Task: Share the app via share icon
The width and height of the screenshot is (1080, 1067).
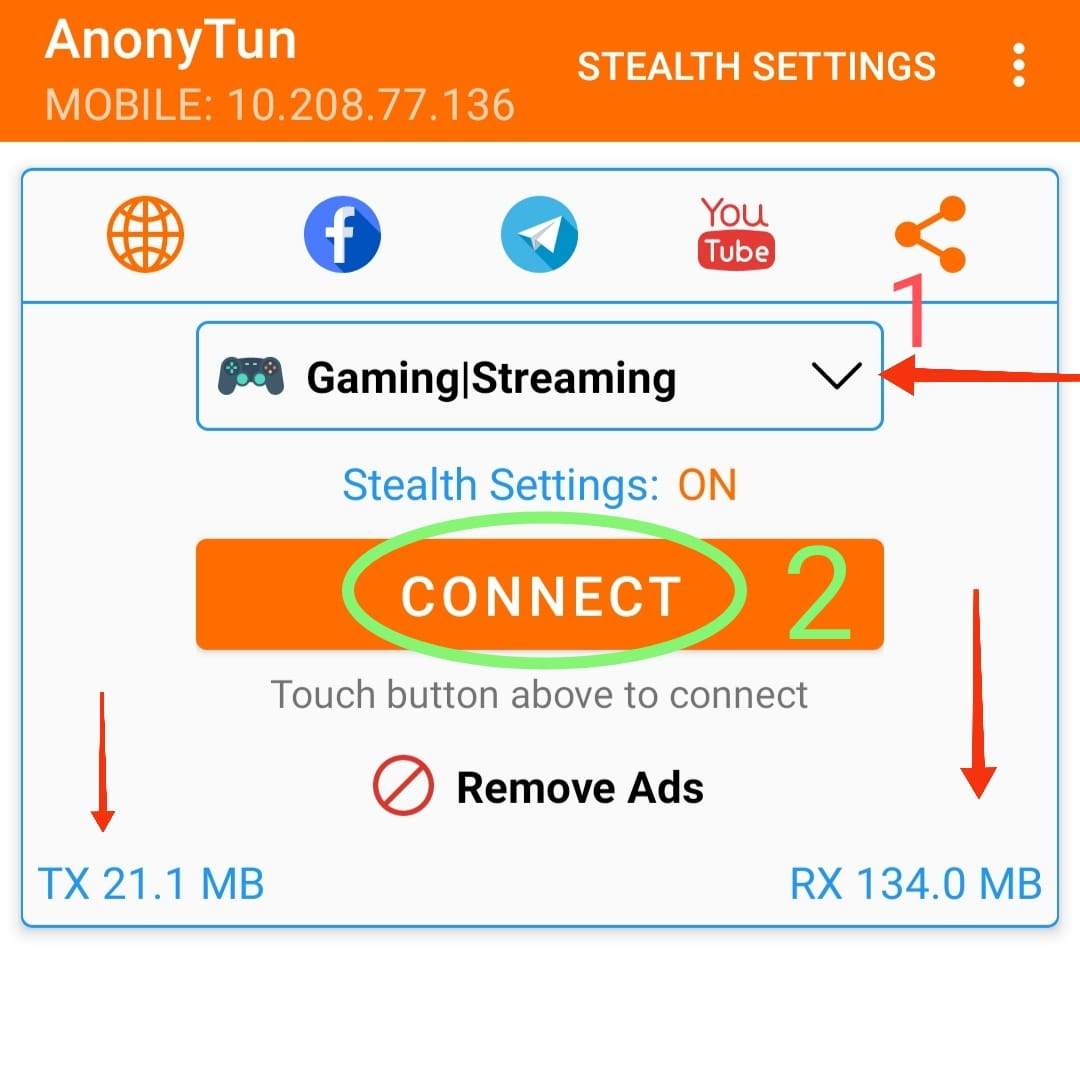Action: 930,235
